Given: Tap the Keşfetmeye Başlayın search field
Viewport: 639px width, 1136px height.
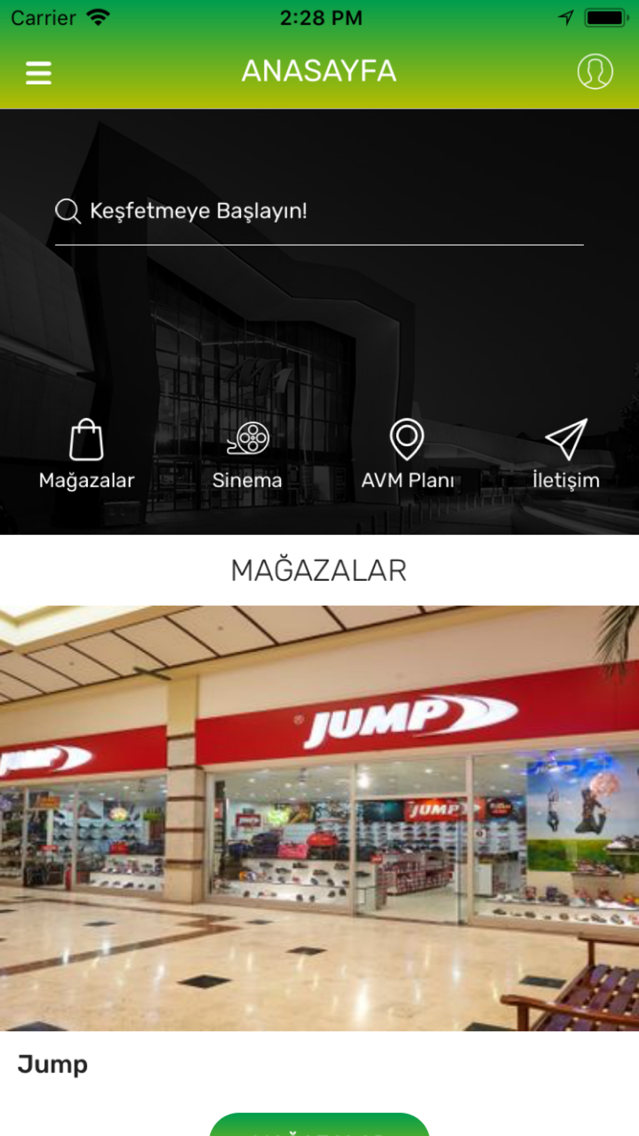Looking at the screenshot, I should 319,212.
